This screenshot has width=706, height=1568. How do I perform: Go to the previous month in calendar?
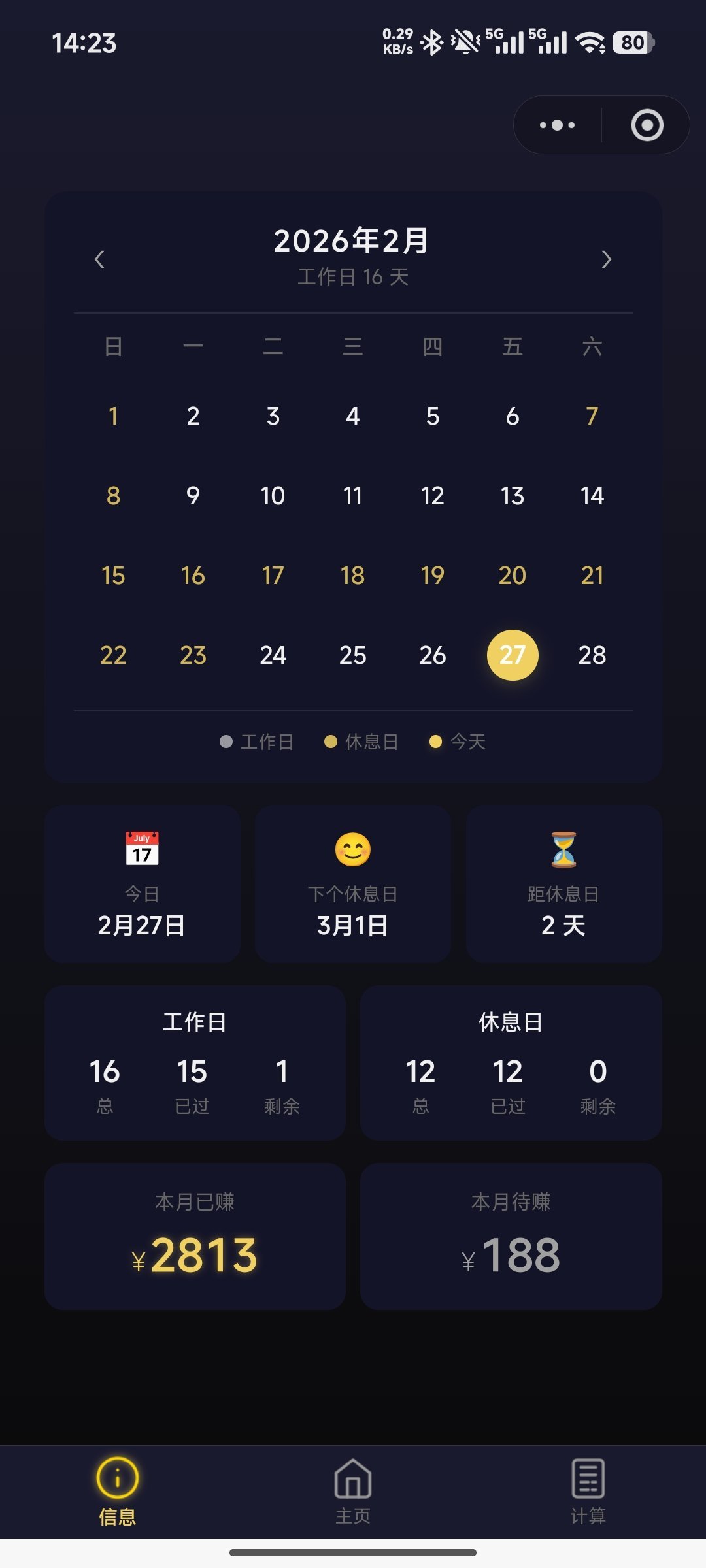(99, 259)
